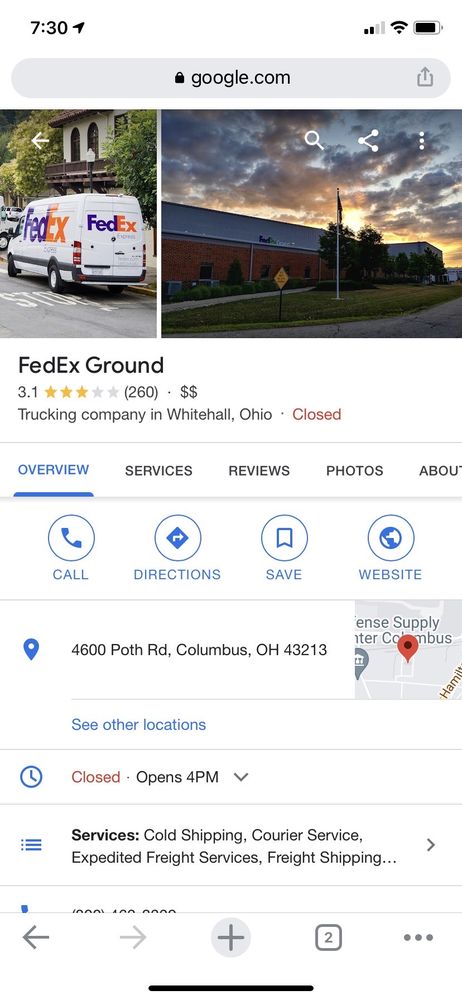Get directions to FedEx Ground
The height and width of the screenshot is (1000, 462).
click(177, 548)
